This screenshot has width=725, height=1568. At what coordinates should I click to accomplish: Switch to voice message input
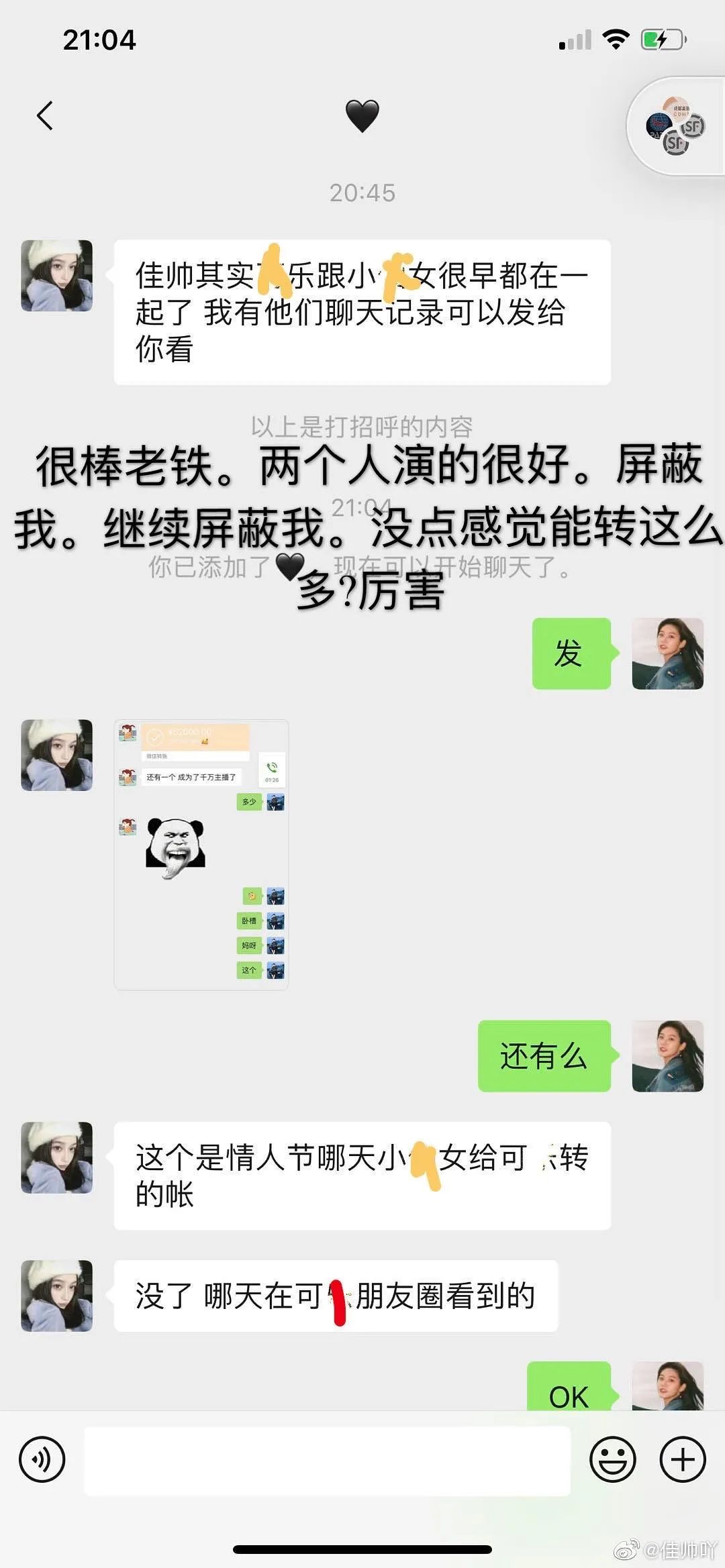coord(42,1460)
